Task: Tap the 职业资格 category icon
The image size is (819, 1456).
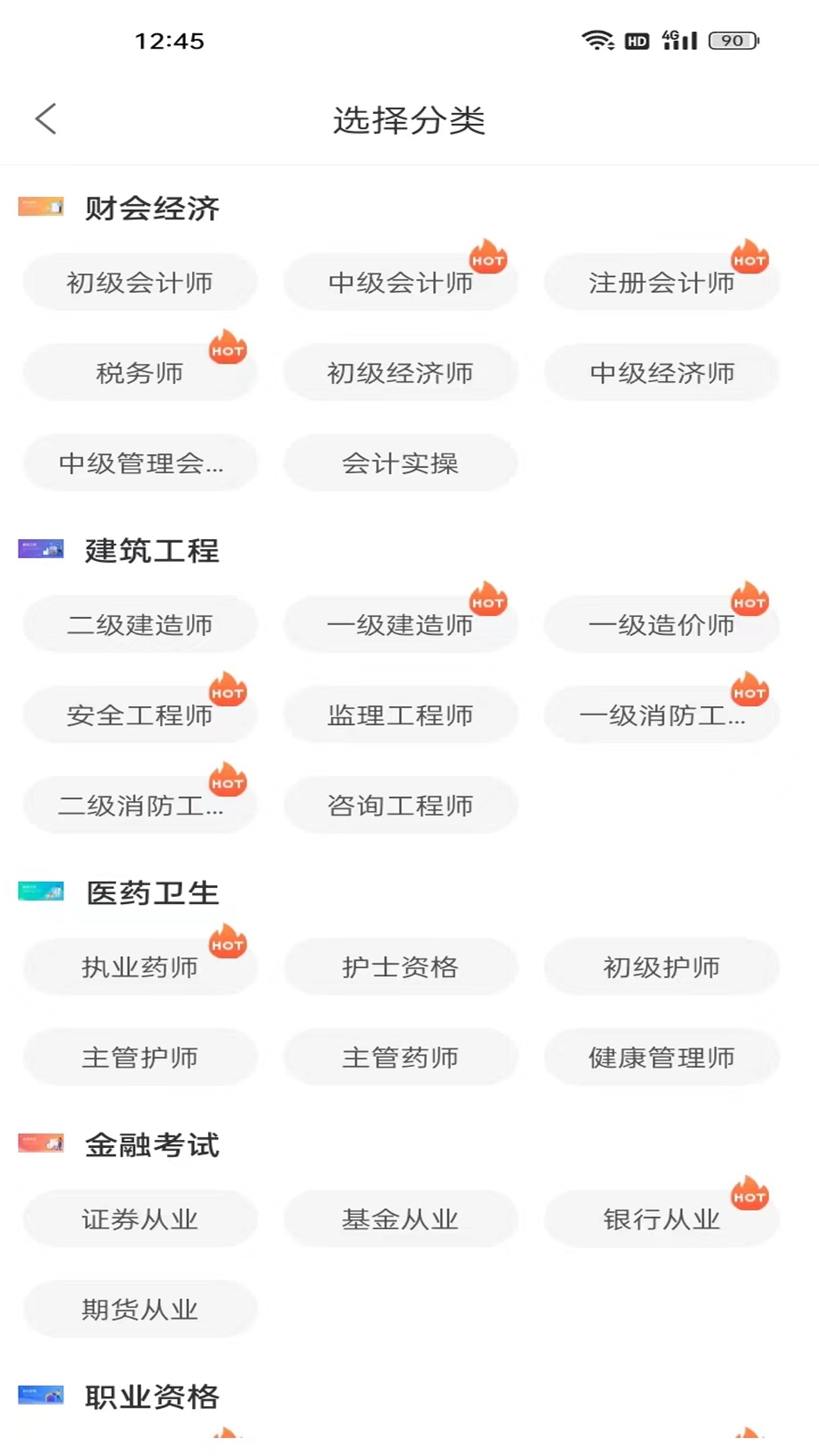Action: click(42, 1395)
